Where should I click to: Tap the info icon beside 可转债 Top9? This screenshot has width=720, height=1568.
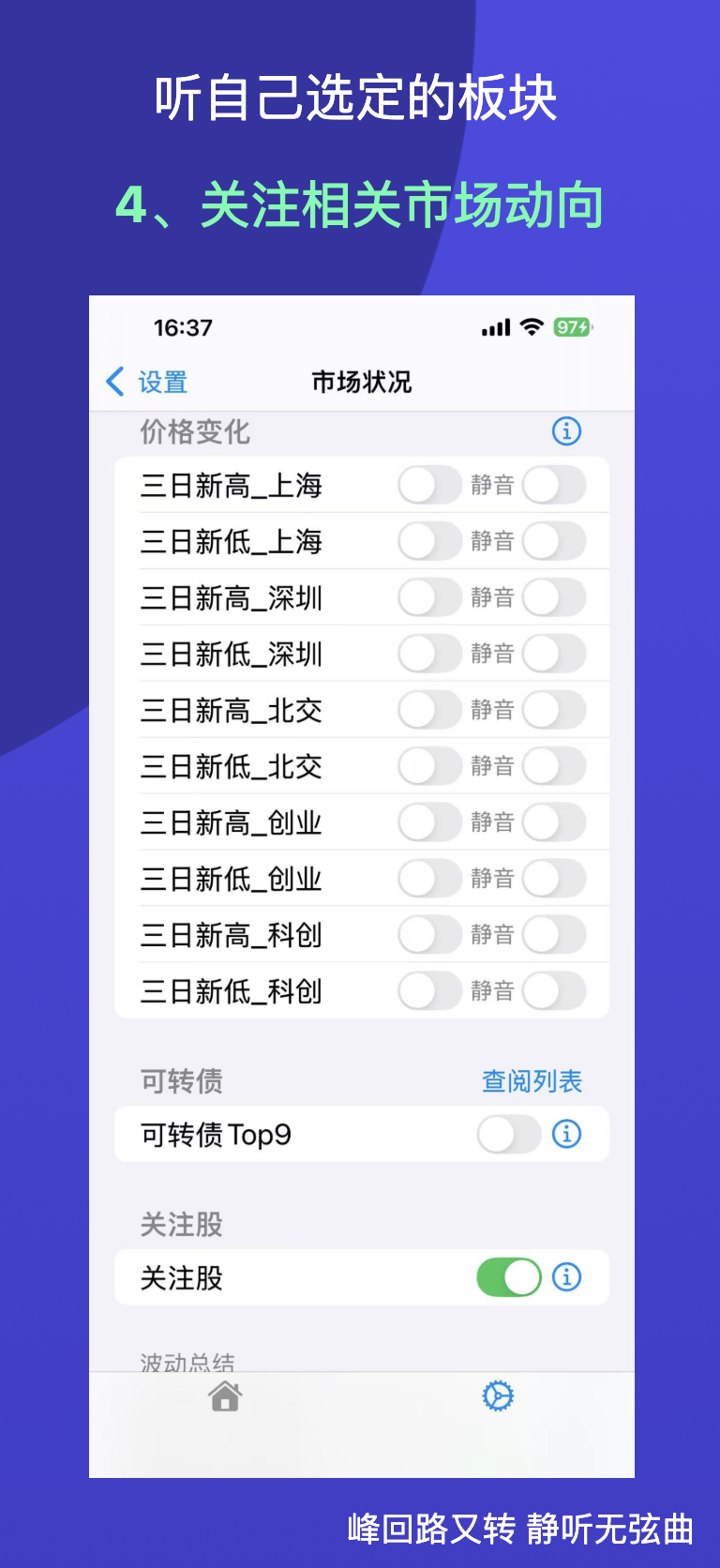(x=566, y=1134)
